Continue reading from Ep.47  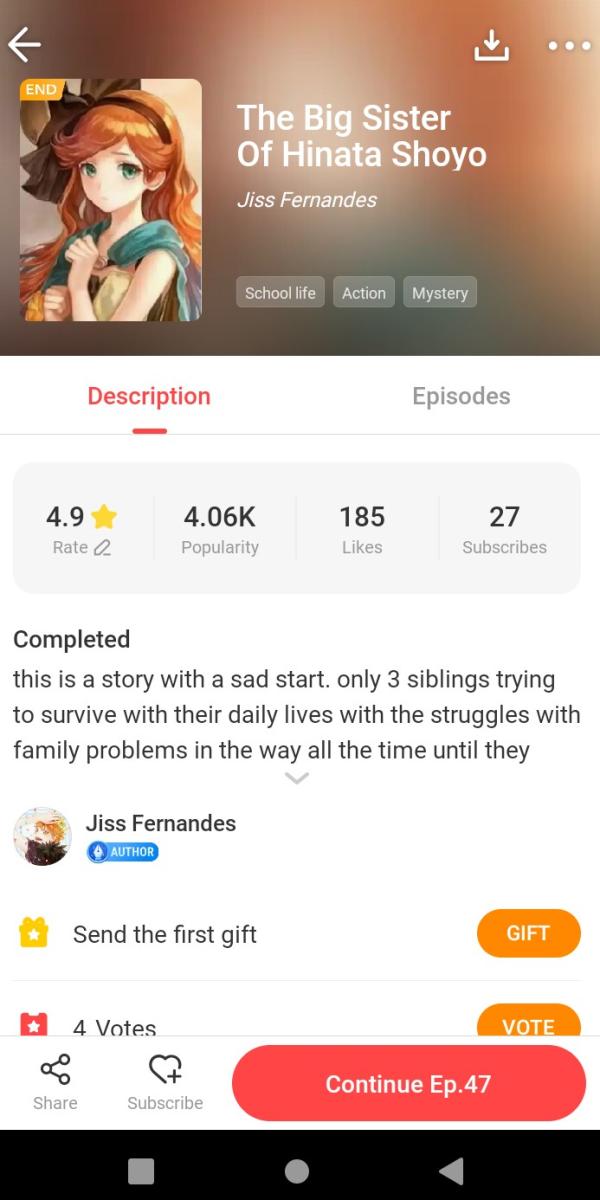point(408,1084)
